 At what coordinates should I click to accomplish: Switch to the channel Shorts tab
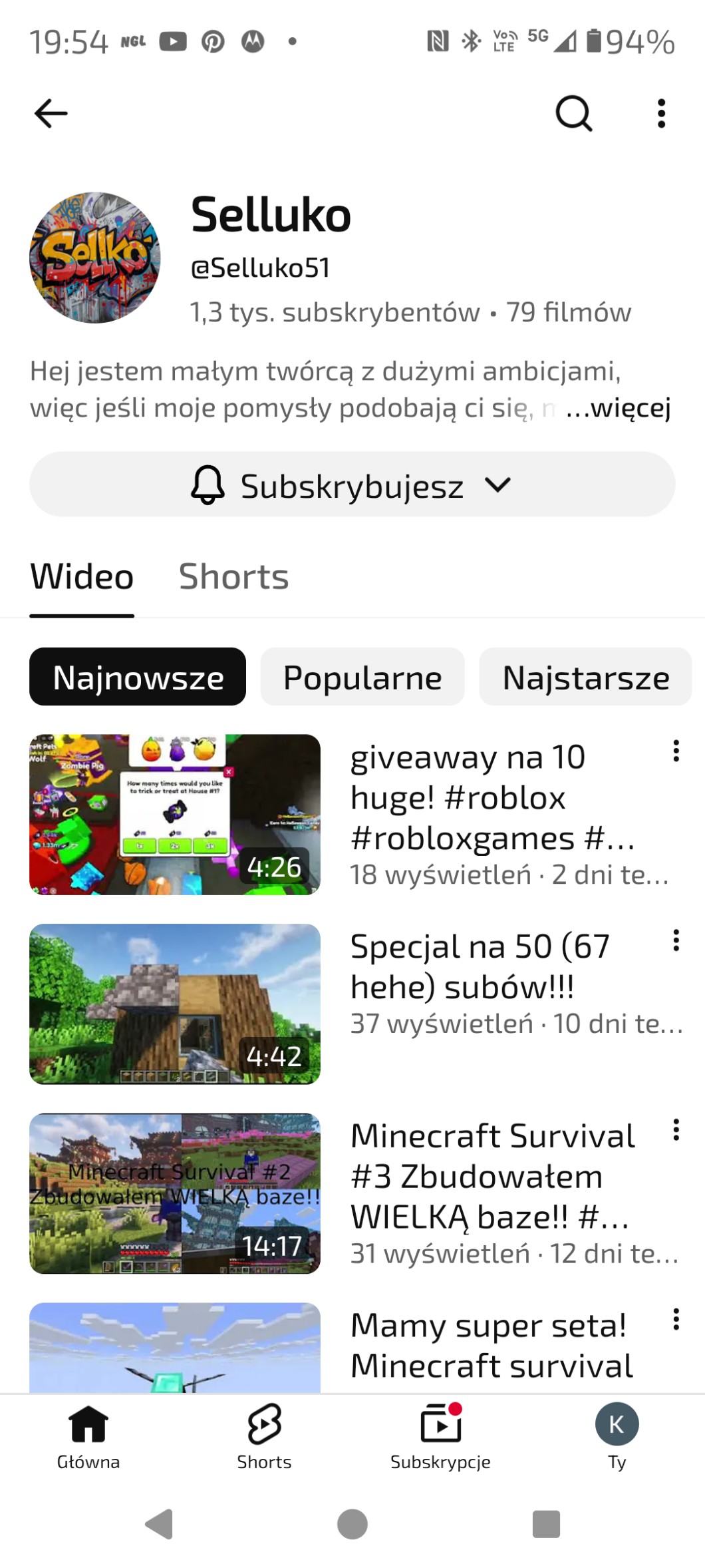tap(233, 576)
